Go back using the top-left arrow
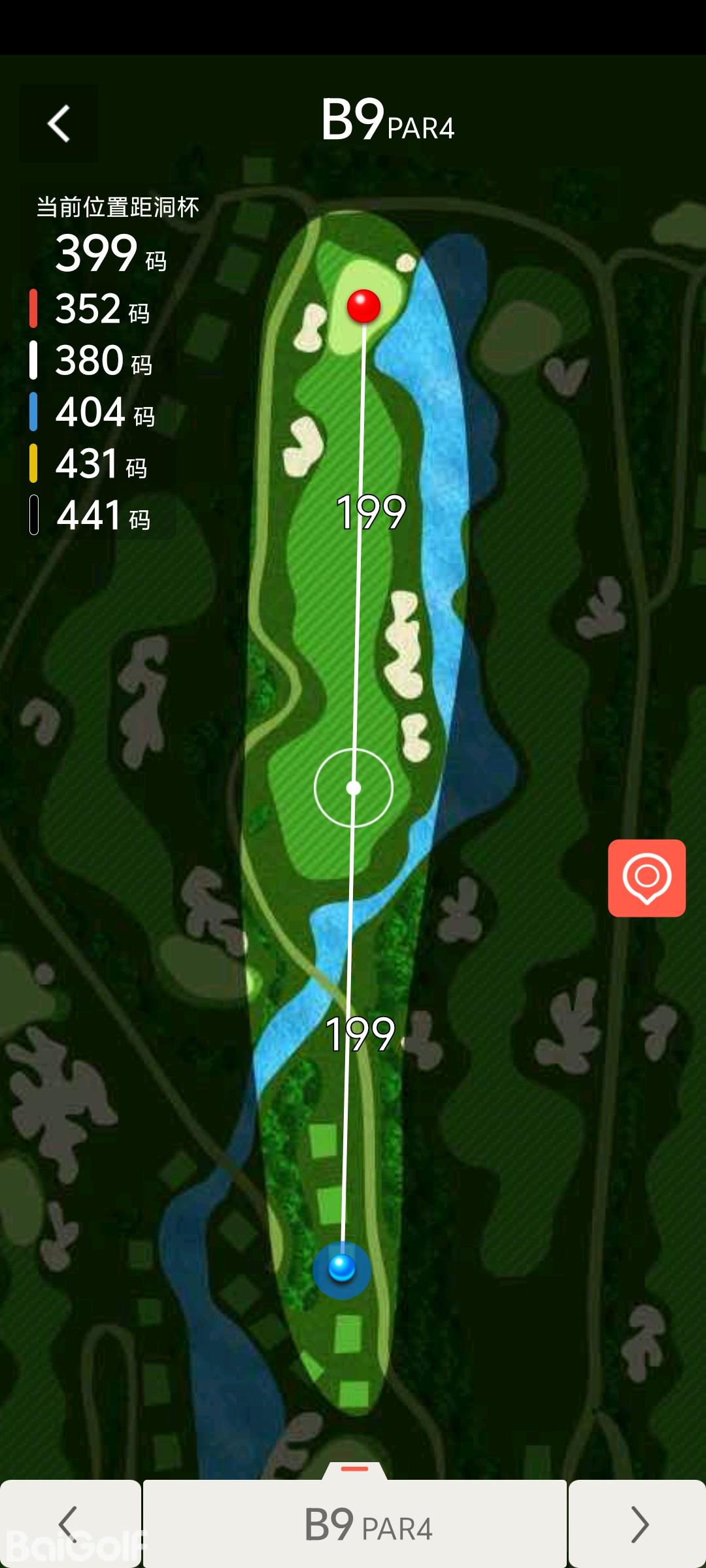Screen dimensions: 706x1568 [59, 123]
